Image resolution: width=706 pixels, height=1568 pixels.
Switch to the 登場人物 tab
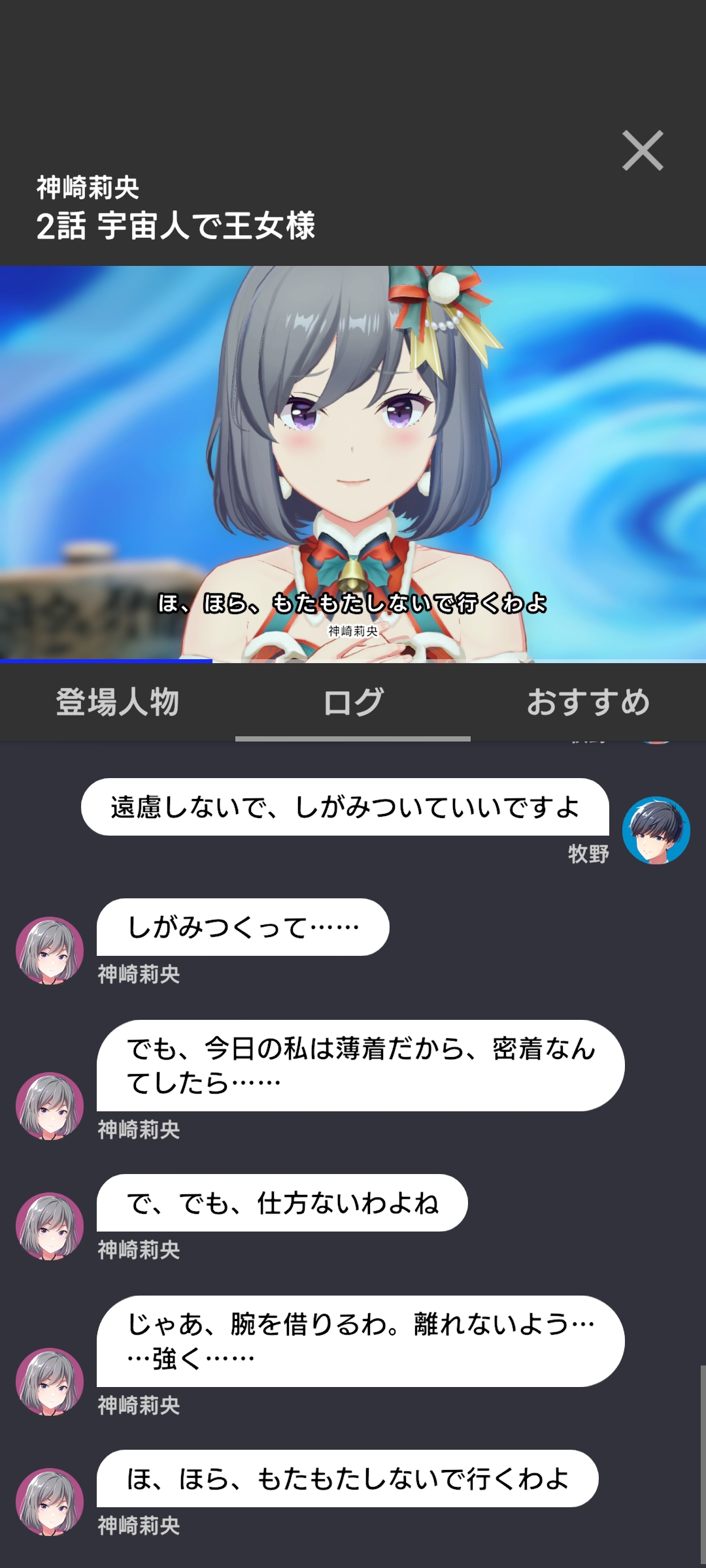(118, 703)
